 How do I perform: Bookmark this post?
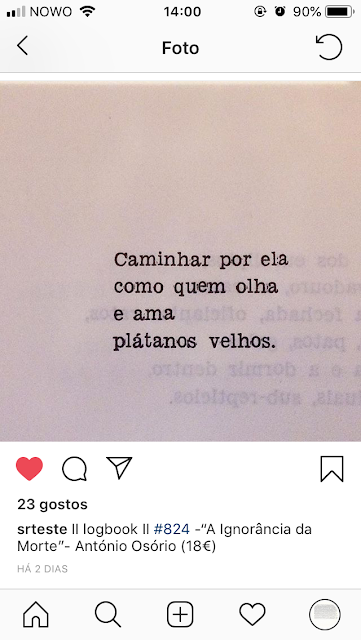click(x=332, y=469)
